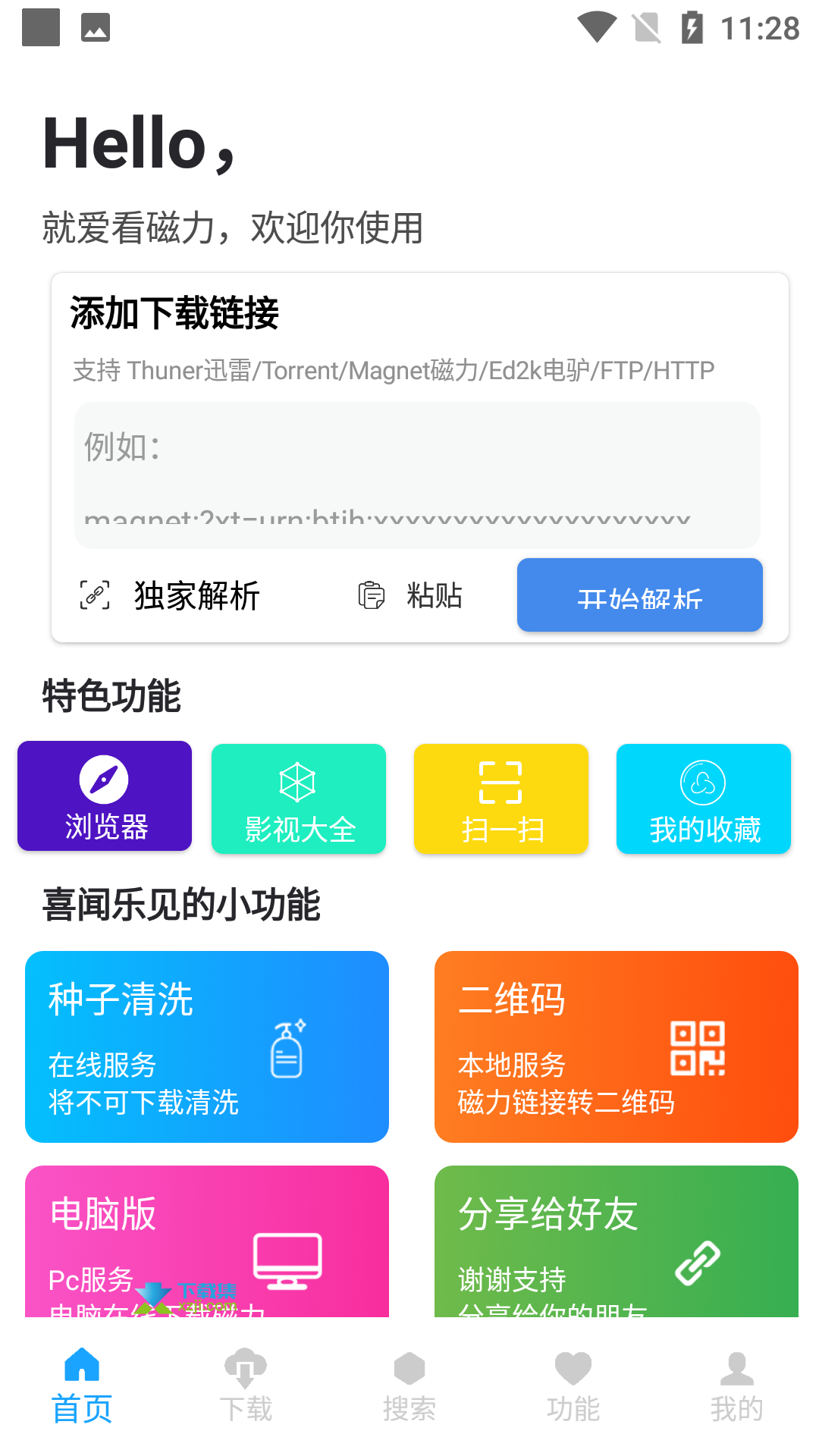The height and width of the screenshot is (1456, 819).
Task: Go to the 搜索 search tab
Action: coord(409,1385)
